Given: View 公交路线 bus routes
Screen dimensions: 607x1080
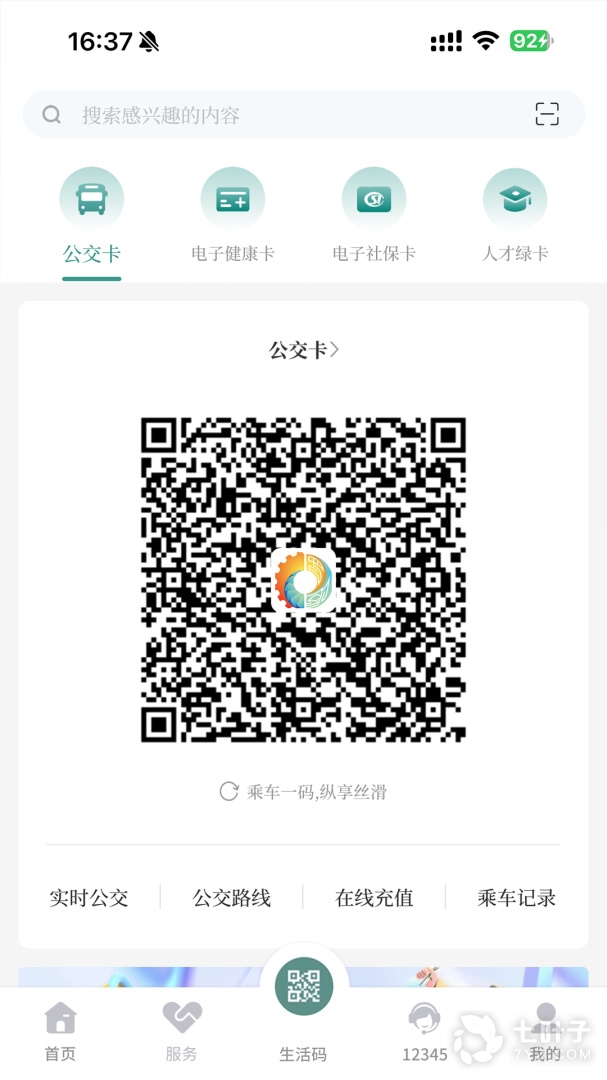Looking at the screenshot, I should pos(232,898).
